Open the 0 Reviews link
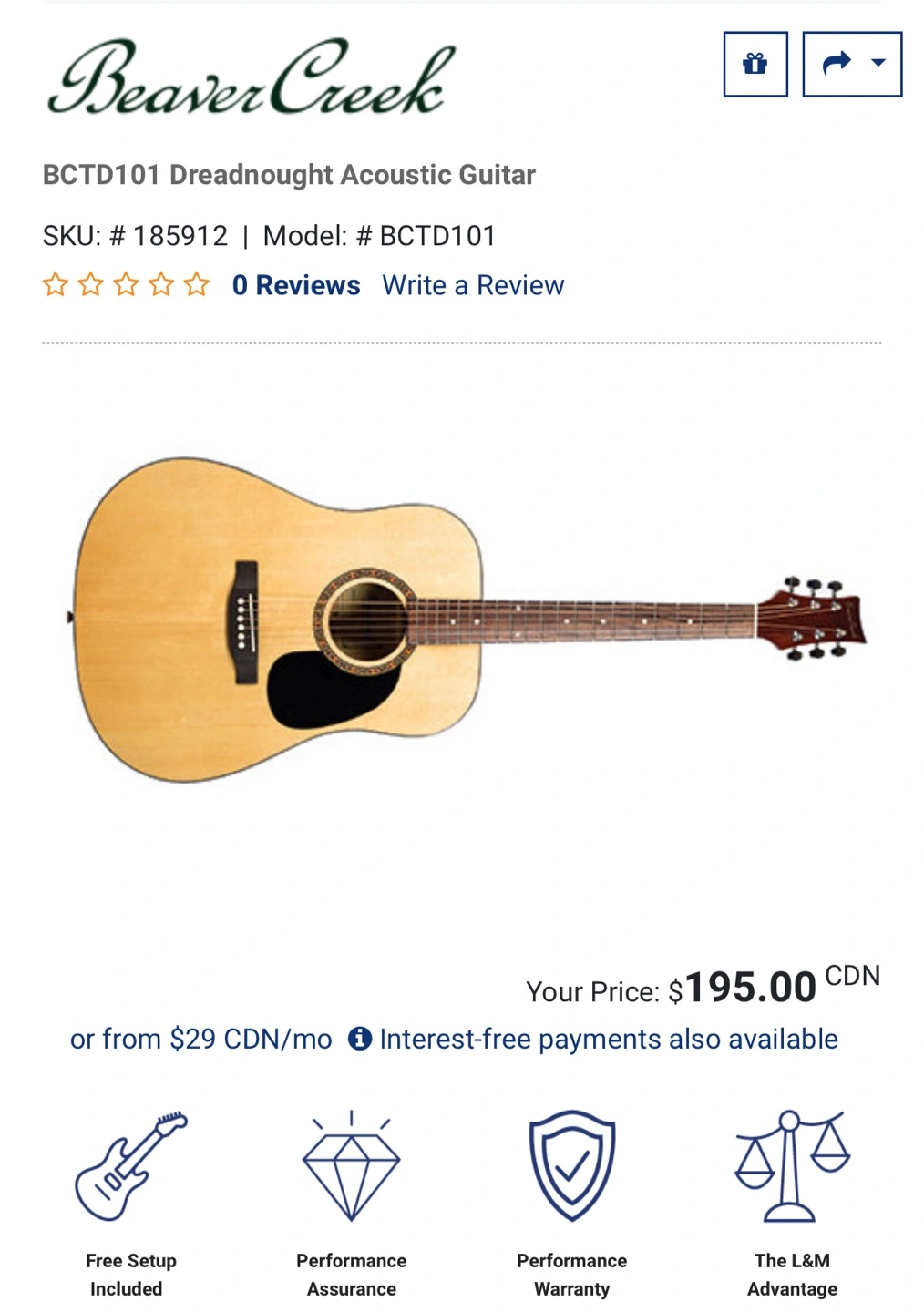 (x=296, y=285)
